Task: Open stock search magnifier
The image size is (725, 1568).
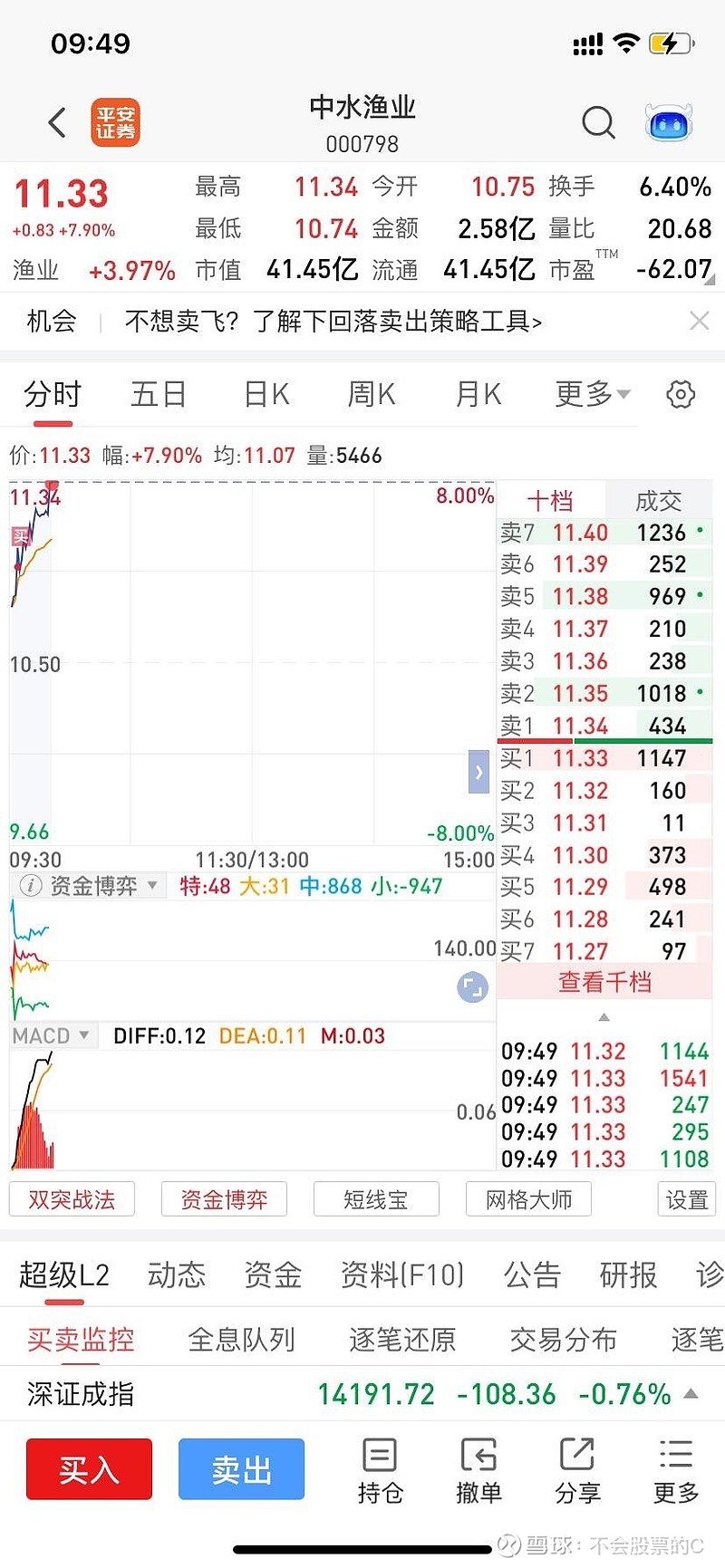Action: coord(597,122)
